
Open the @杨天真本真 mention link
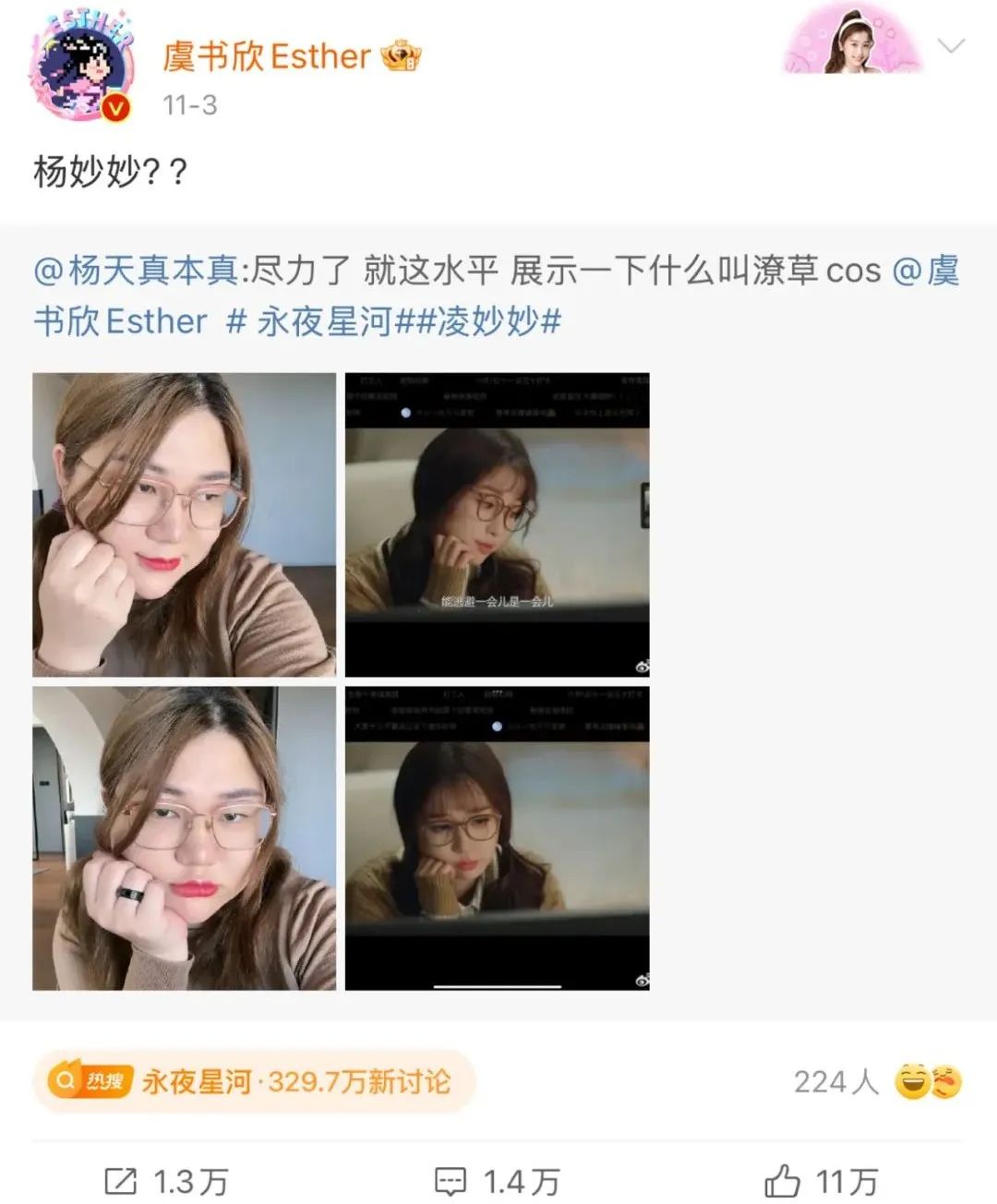[137, 271]
